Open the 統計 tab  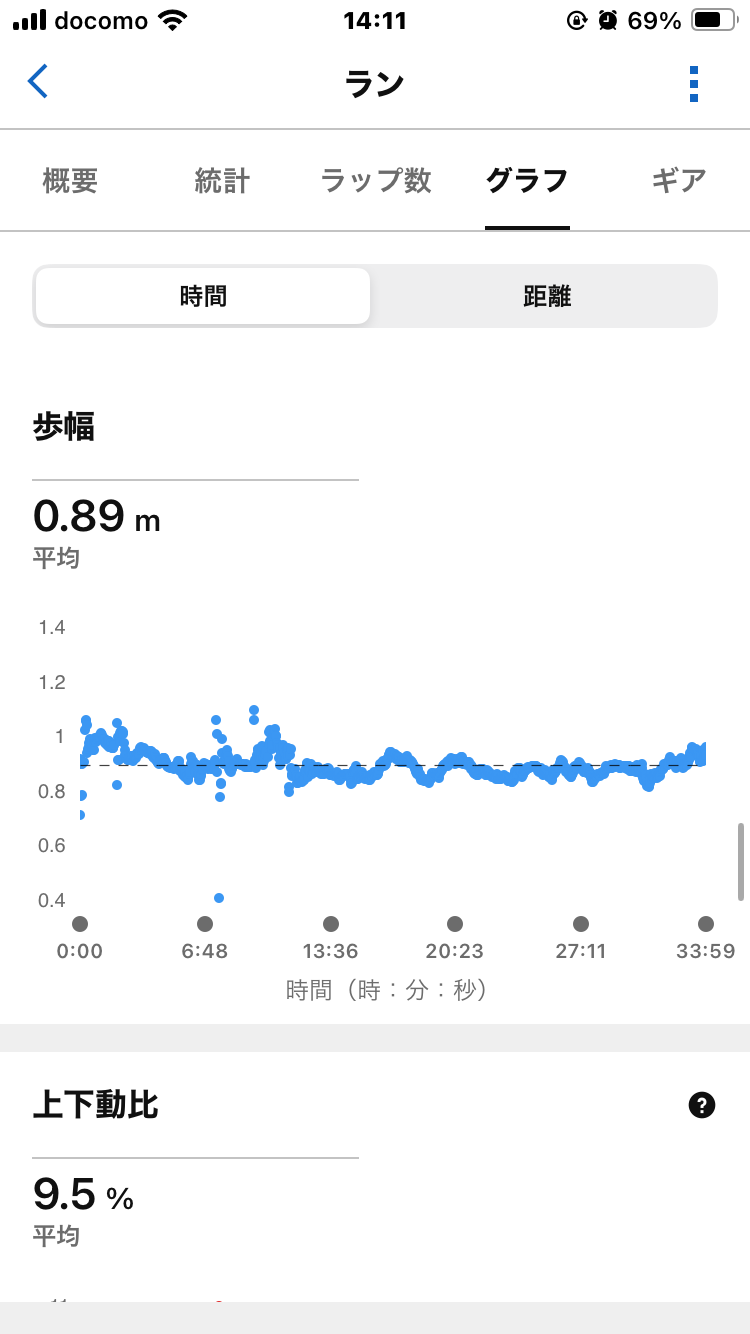click(x=222, y=181)
